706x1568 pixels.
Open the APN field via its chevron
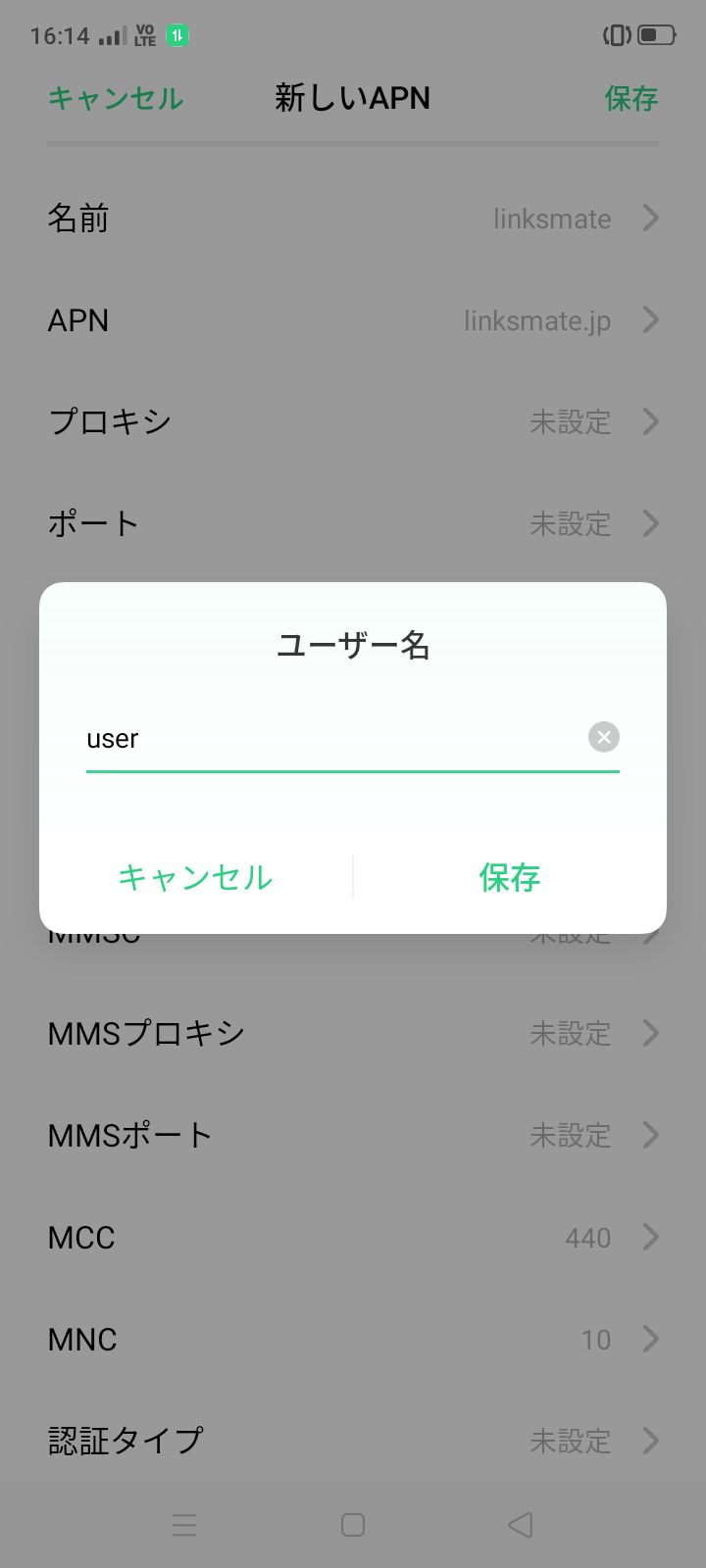coord(649,320)
